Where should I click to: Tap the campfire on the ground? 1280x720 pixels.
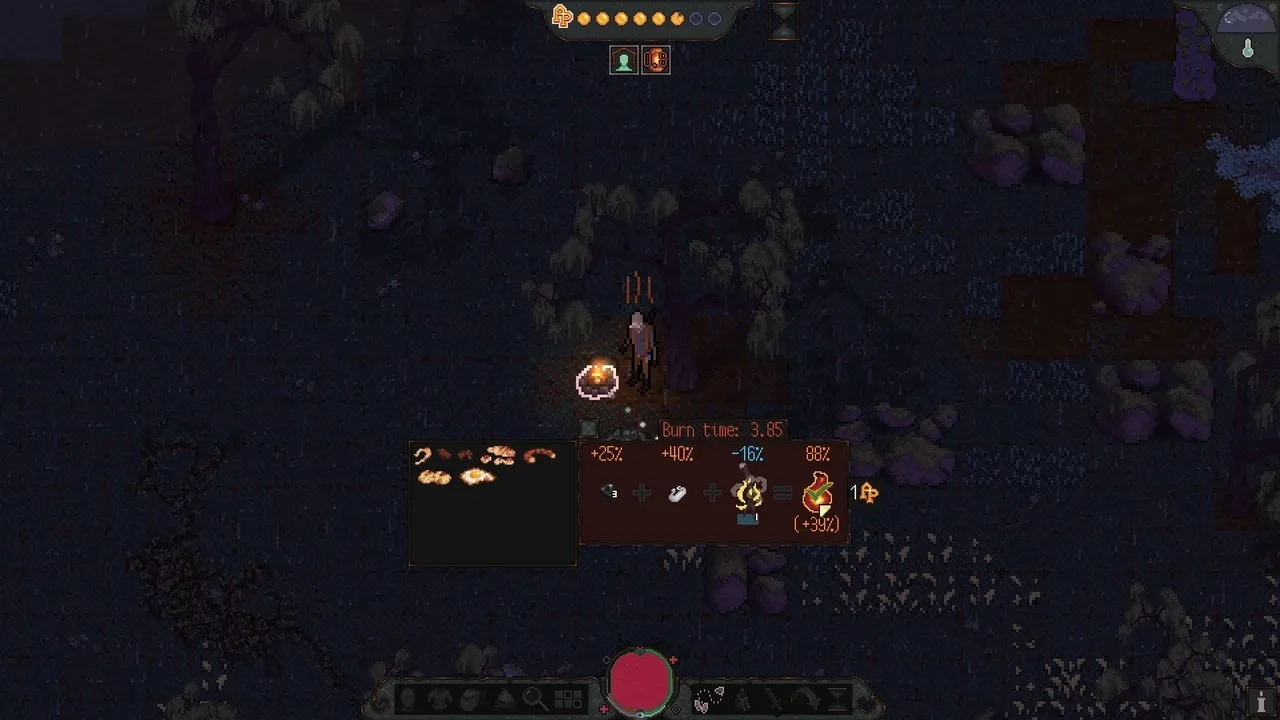pos(597,379)
